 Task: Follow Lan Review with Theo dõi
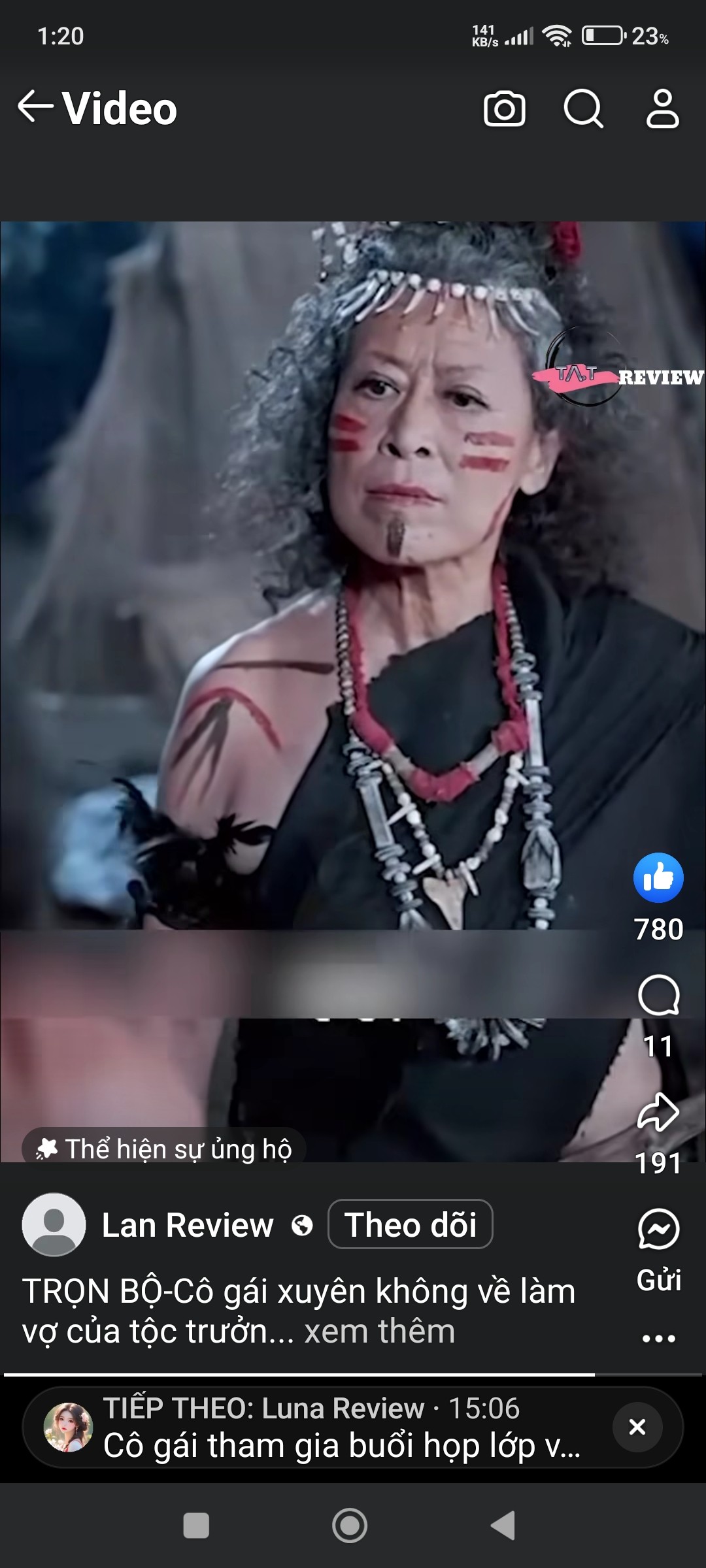pyautogui.click(x=411, y=1224)
